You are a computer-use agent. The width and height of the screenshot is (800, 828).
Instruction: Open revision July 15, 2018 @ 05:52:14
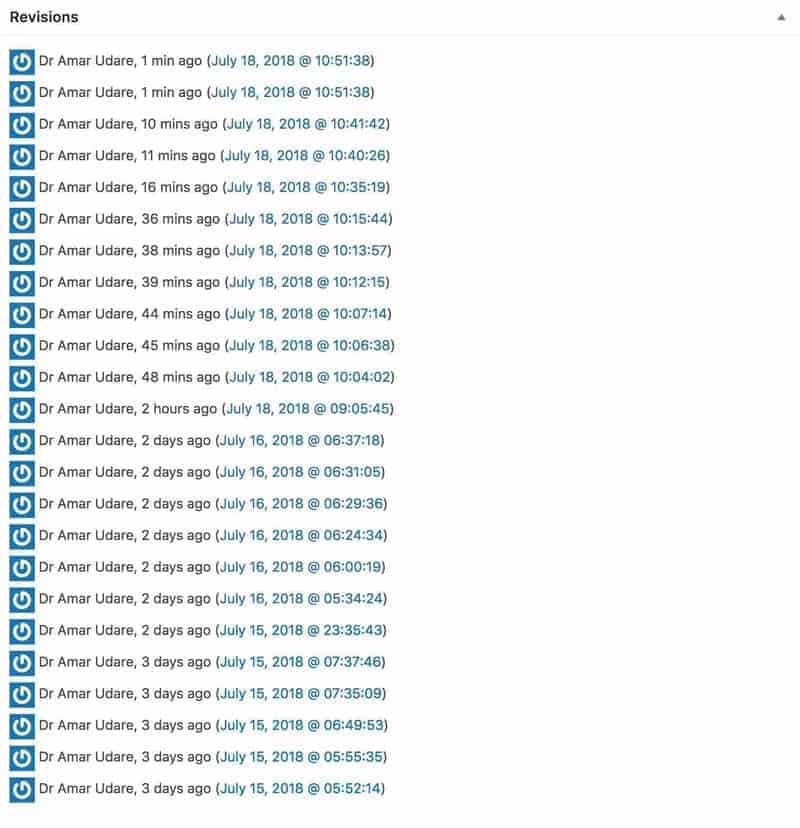coord(301,788)
